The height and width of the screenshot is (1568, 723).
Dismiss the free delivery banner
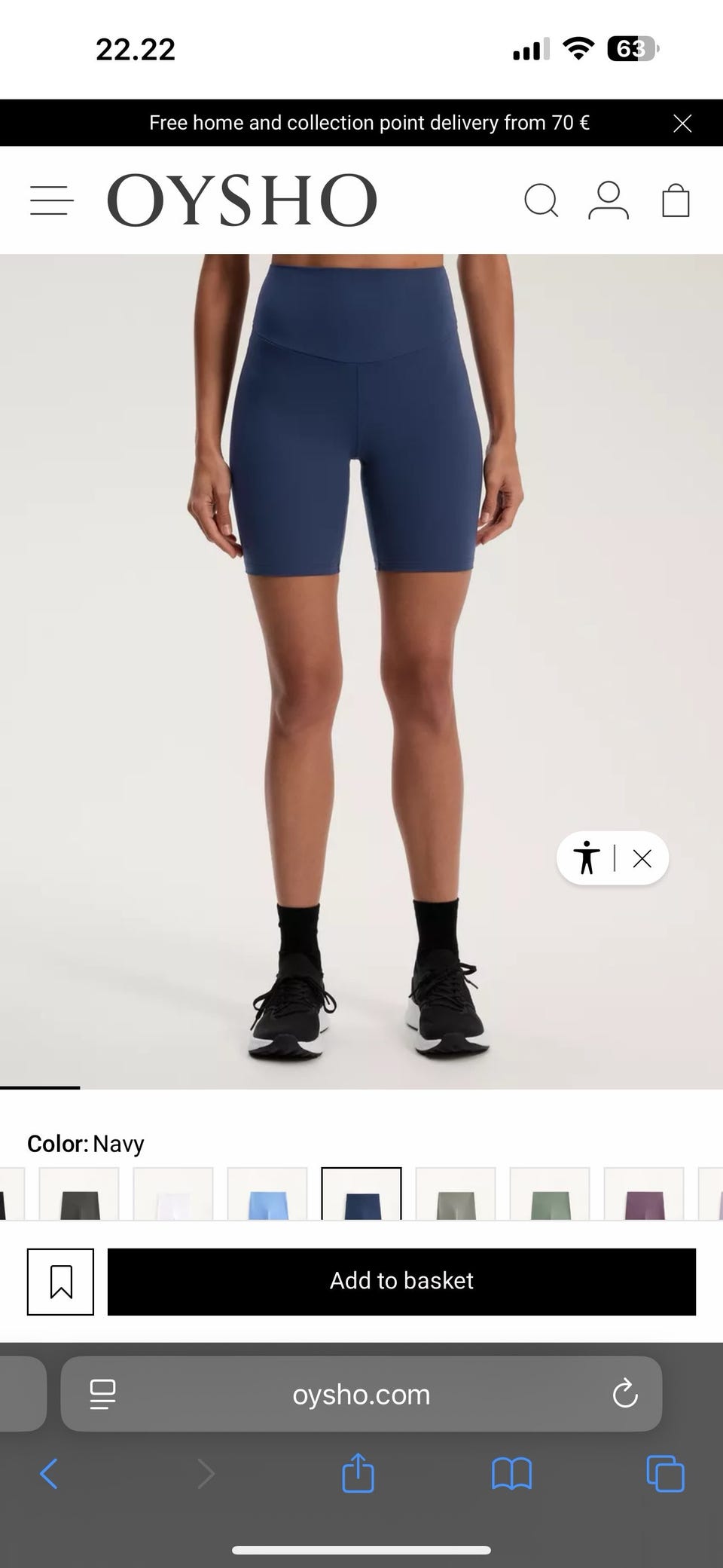[682, 124]
